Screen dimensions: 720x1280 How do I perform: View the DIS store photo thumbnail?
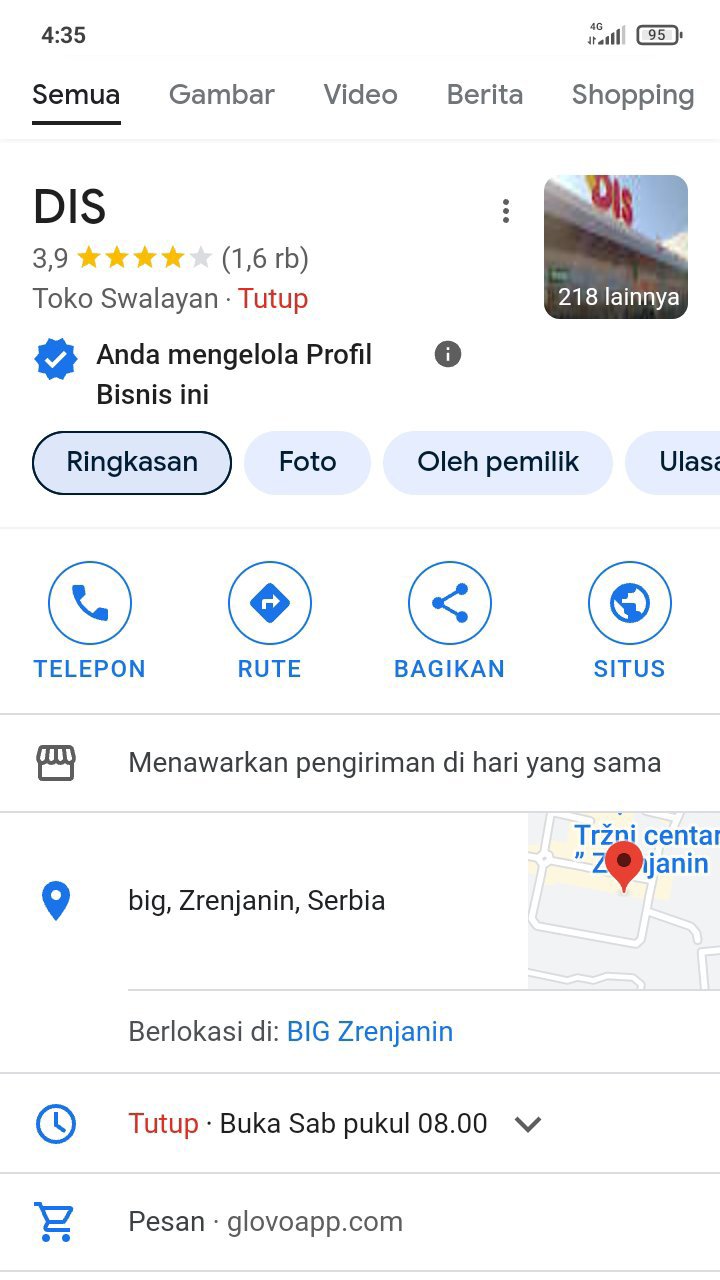[616, 247]
